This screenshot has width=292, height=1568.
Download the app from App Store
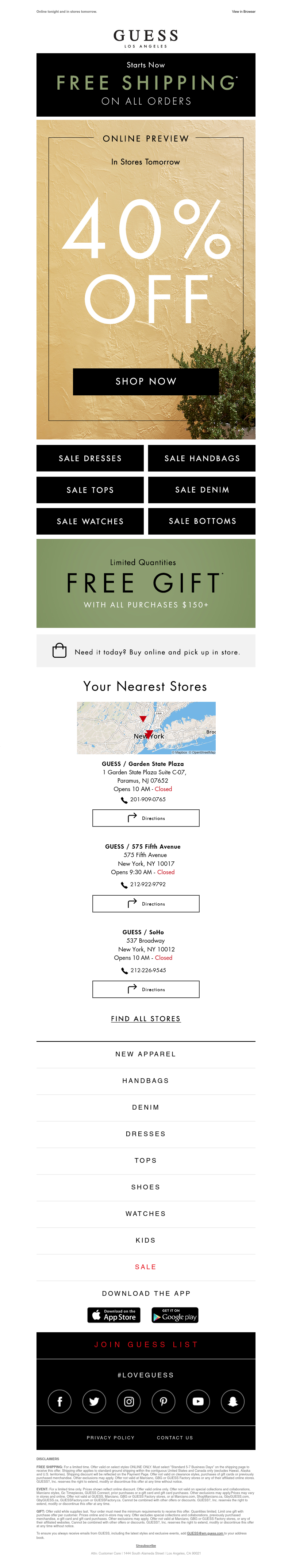pos(114,1315)
